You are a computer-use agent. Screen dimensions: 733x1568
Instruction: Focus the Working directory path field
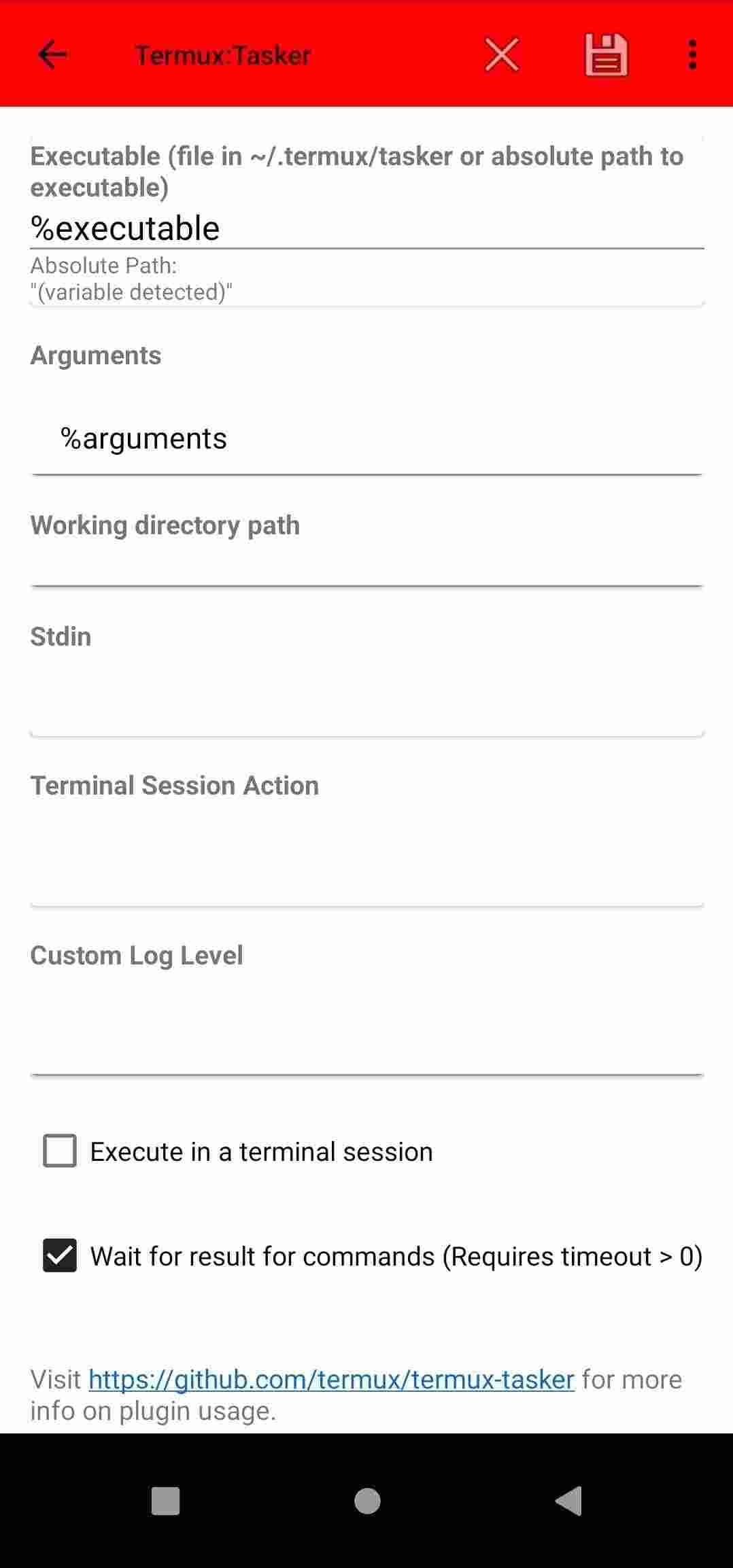(366, 565)
